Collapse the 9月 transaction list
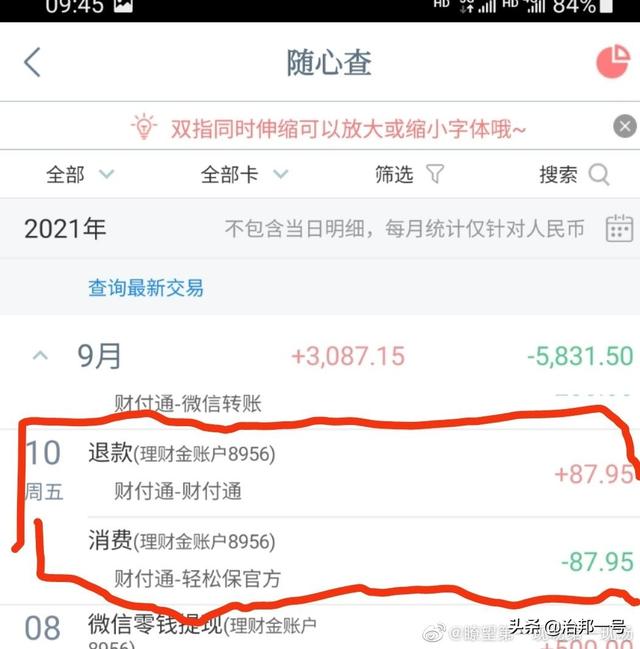640x649 pixels. click(41, 355)
